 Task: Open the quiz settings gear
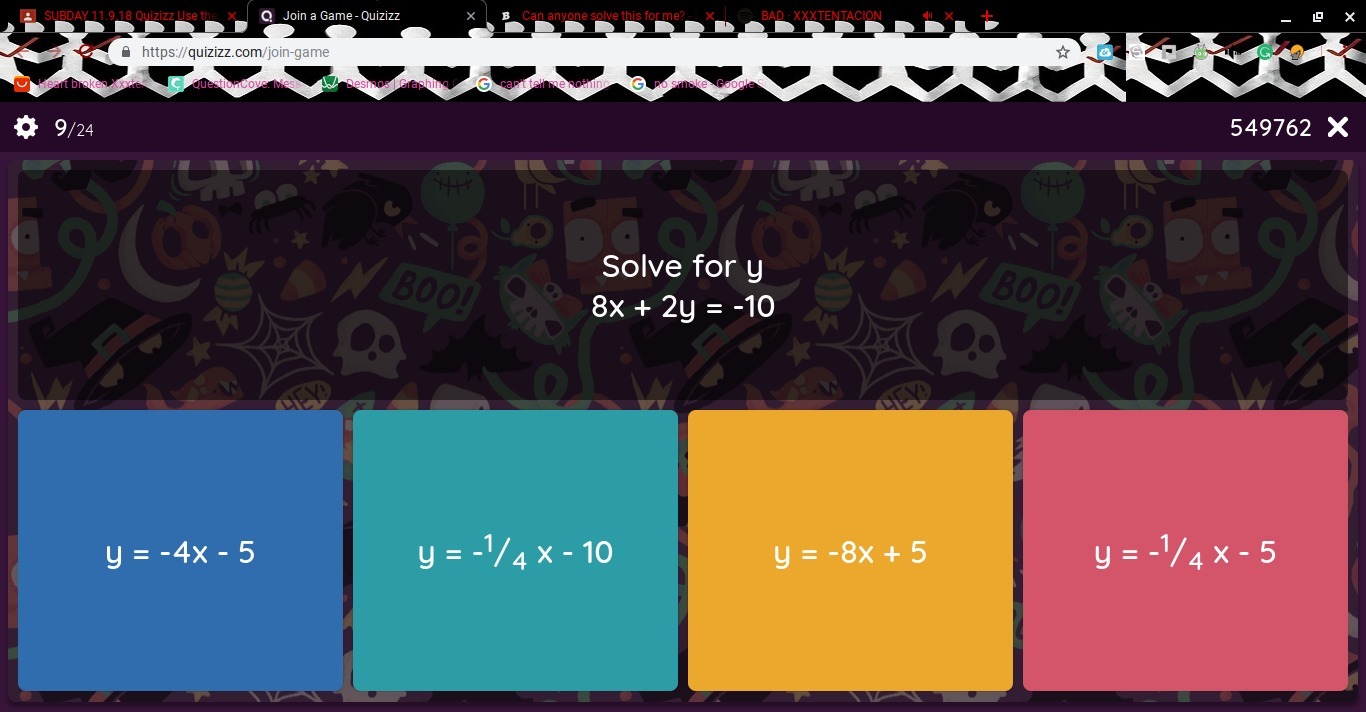26,127
